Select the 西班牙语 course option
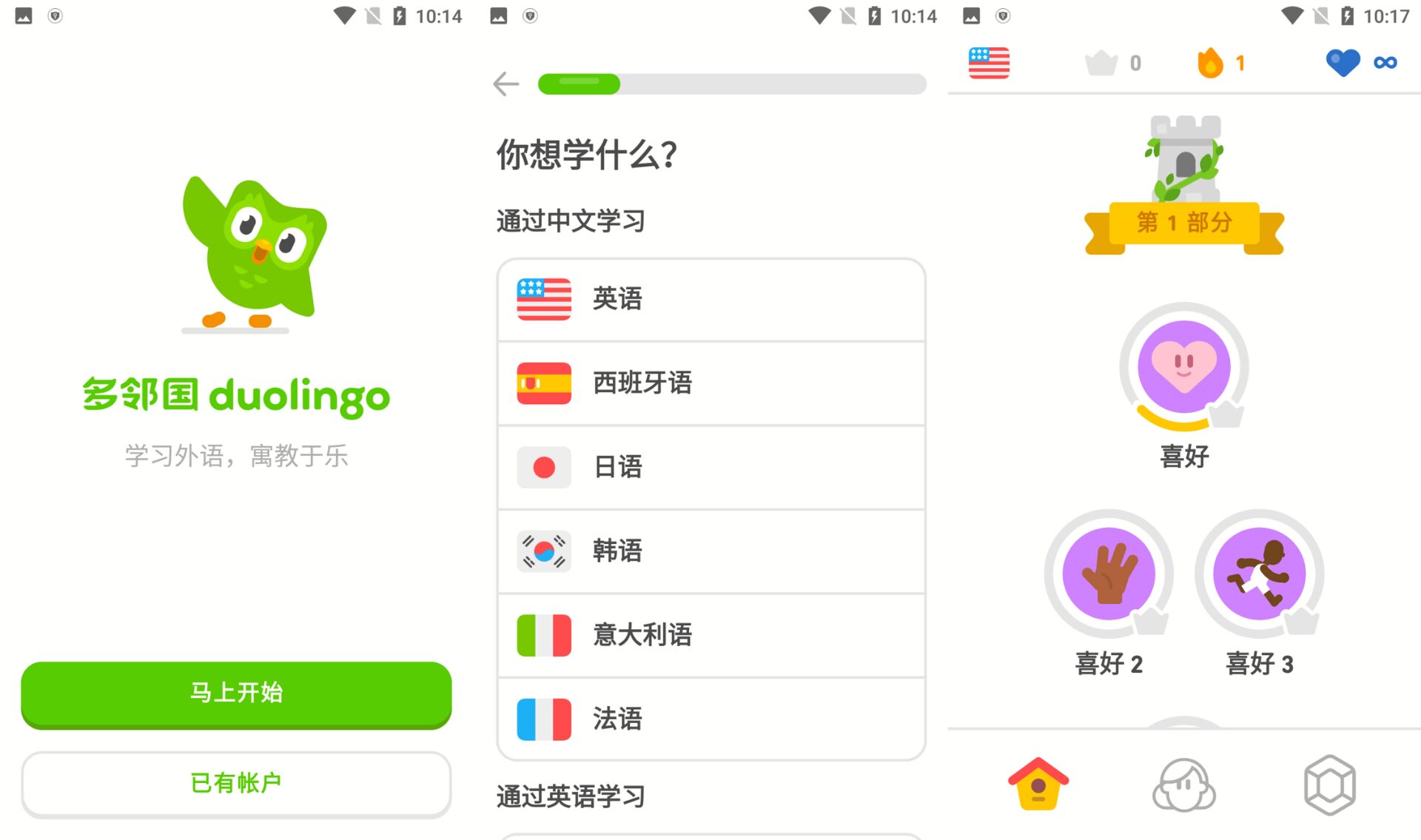The image size is (1421, 840). click(x=710, y=383)
